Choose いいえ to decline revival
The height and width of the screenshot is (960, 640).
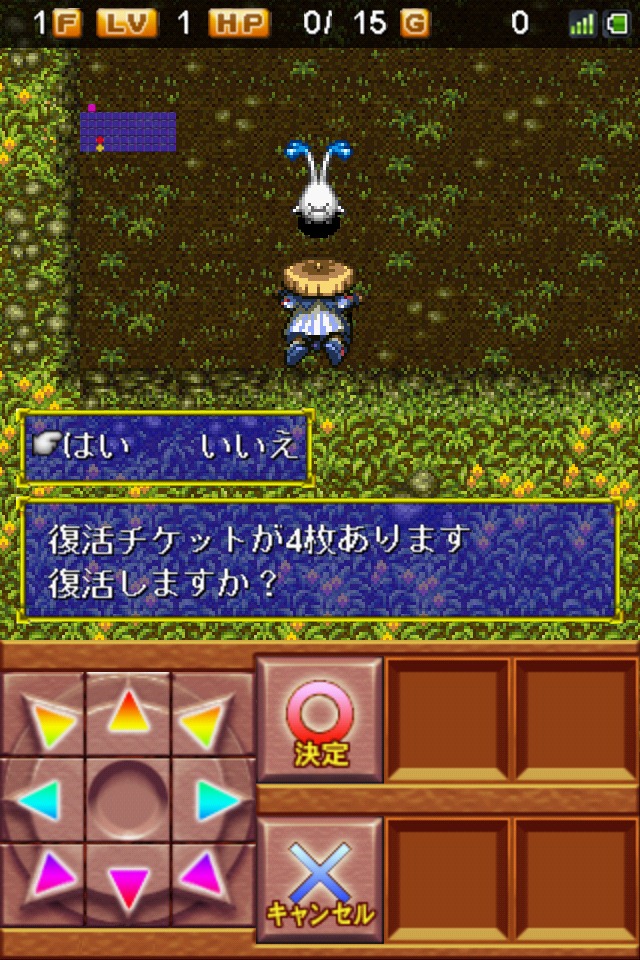click(249, 446)
